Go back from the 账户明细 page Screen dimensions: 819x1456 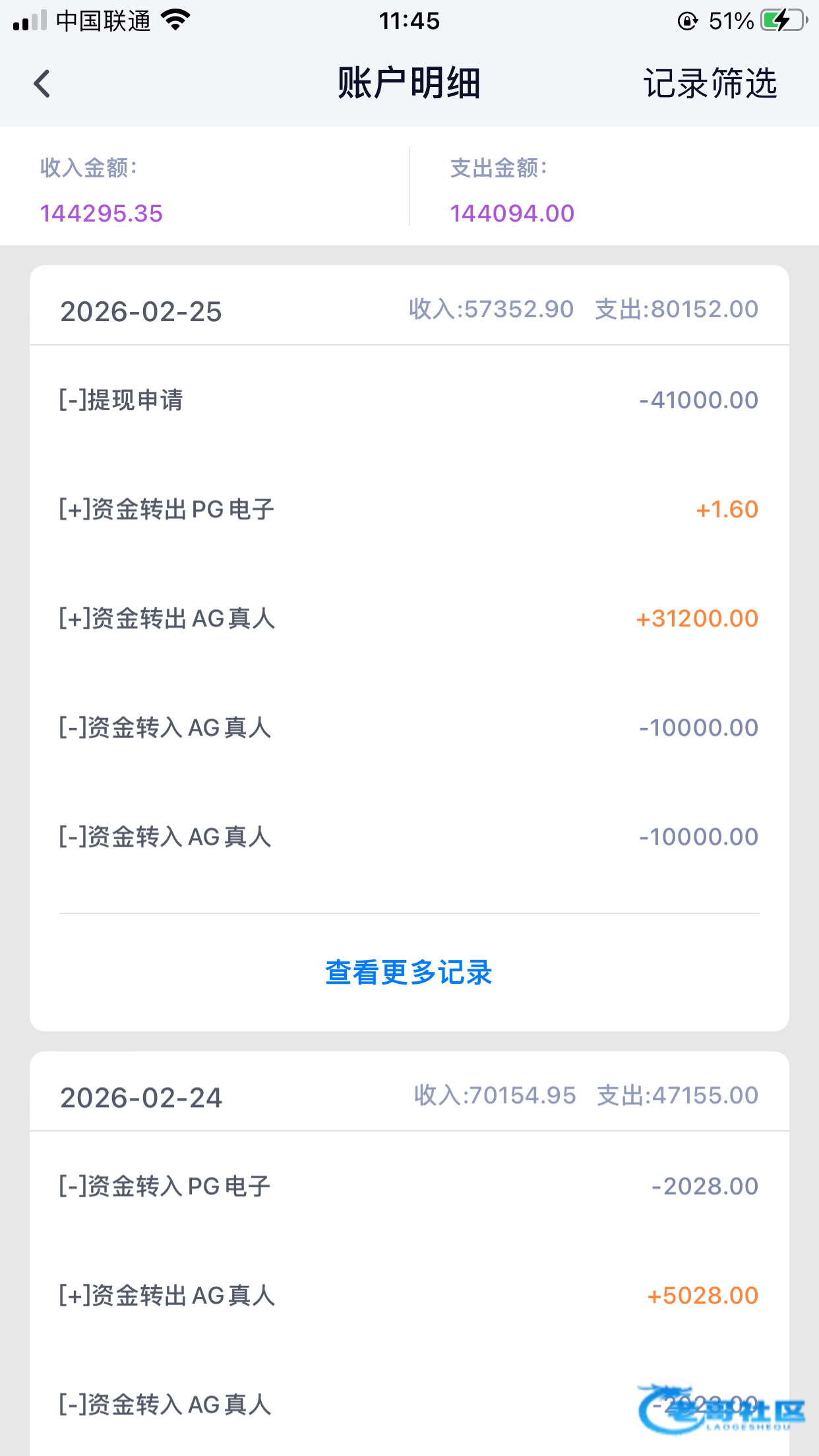tap(42, 84)
